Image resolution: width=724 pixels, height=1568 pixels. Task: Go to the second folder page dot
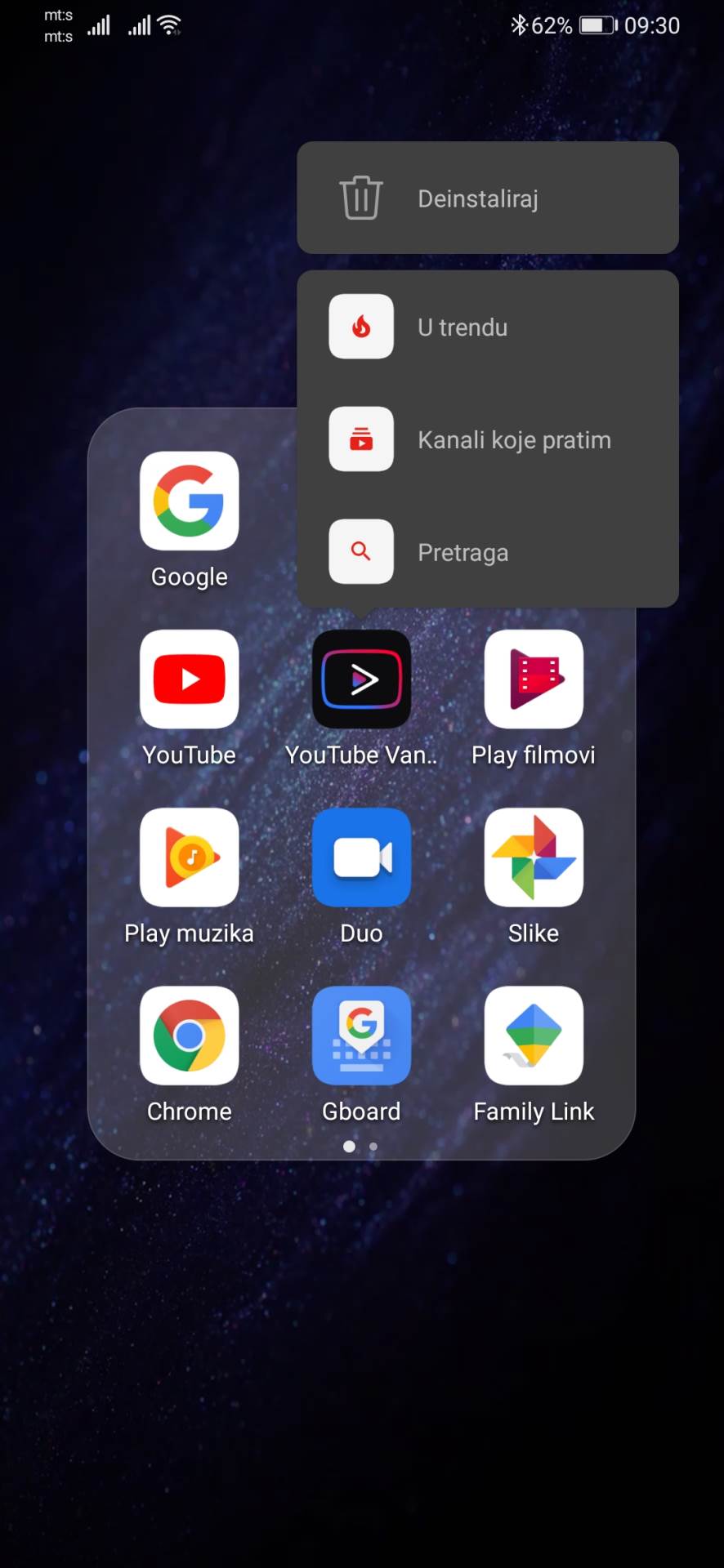pyautogui.click(x=373, y=1147)
